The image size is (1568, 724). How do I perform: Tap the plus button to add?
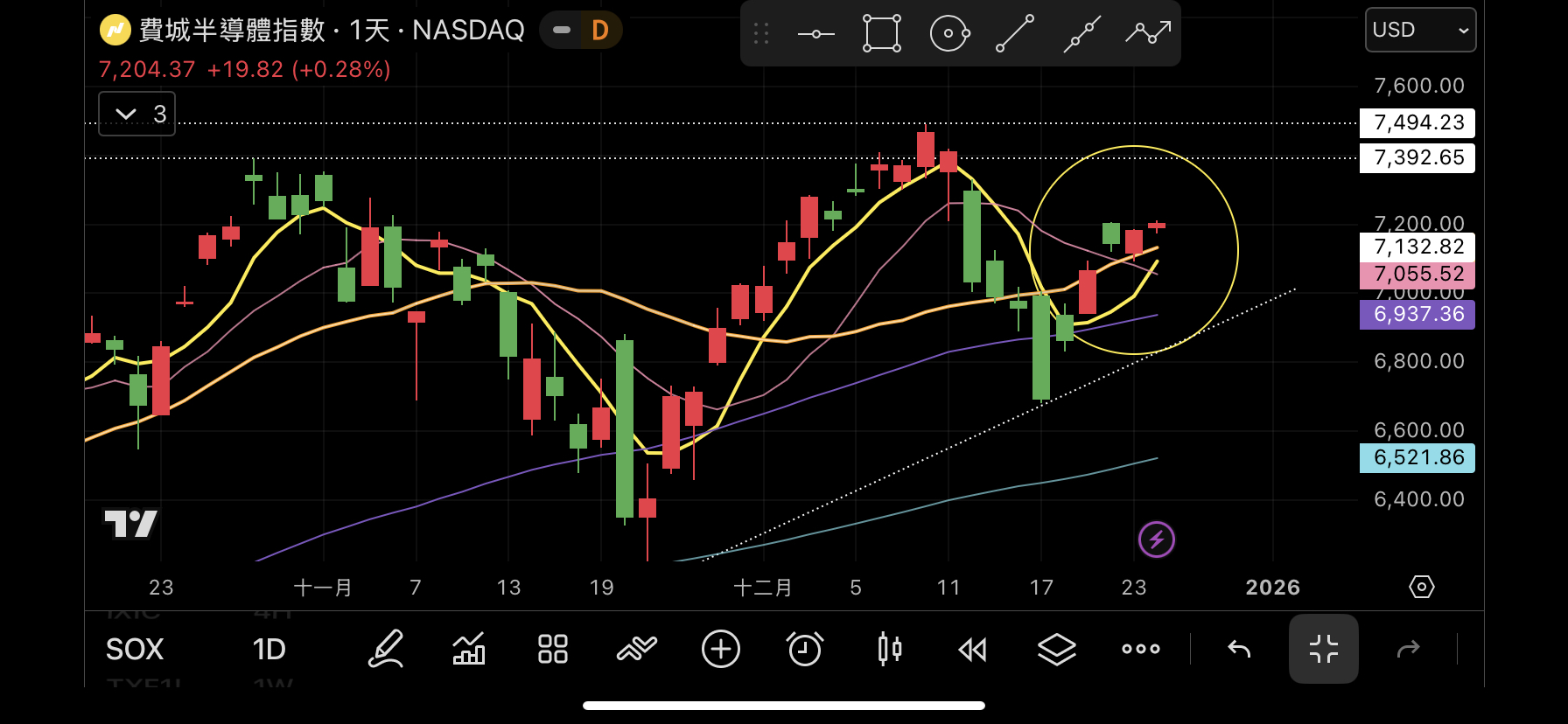[x=721, y=650]
